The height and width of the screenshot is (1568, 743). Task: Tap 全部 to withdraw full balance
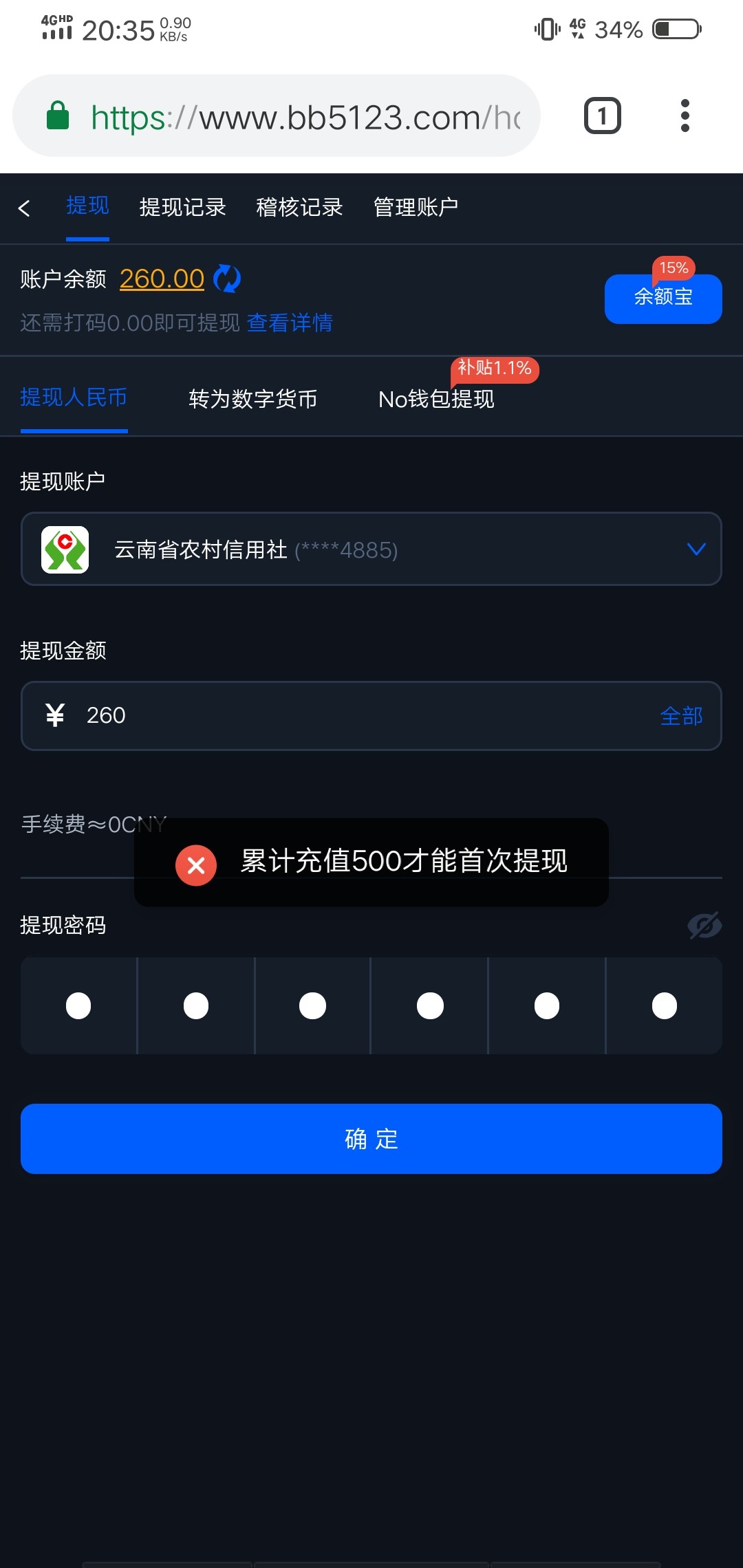[x=680, y=715]
